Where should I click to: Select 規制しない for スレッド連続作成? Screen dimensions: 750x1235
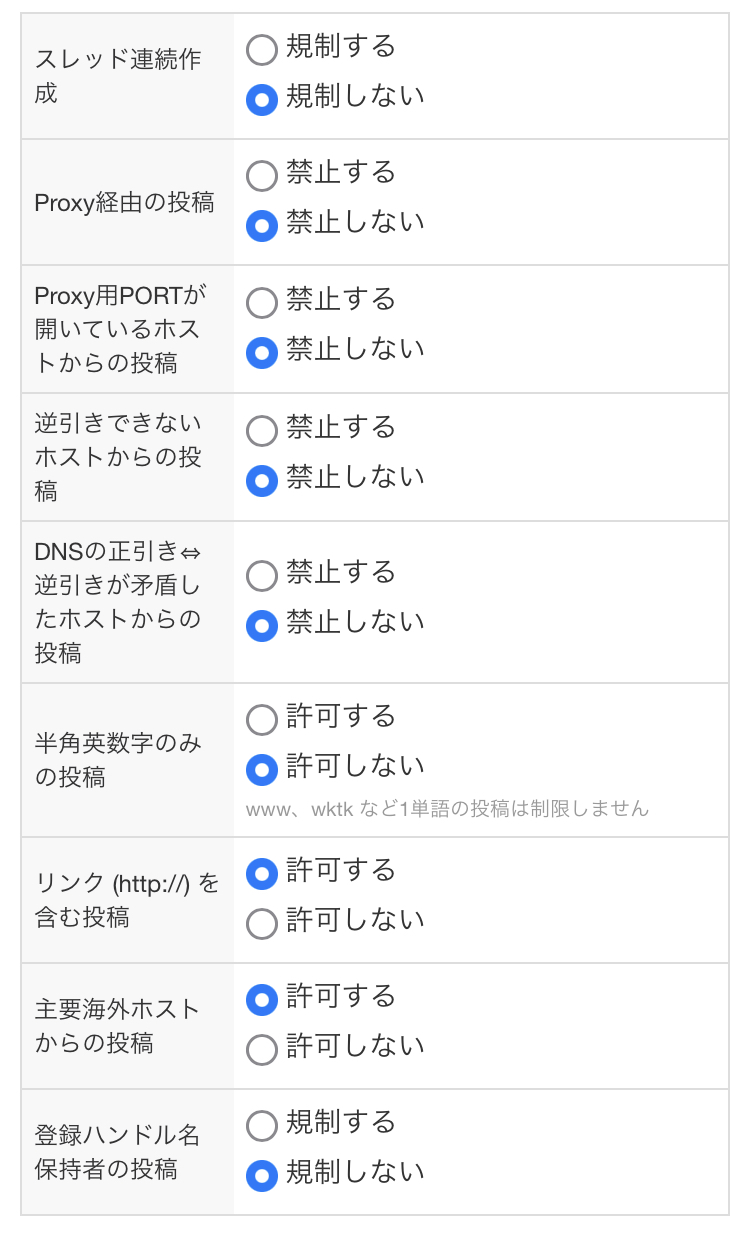click(262, 99)
